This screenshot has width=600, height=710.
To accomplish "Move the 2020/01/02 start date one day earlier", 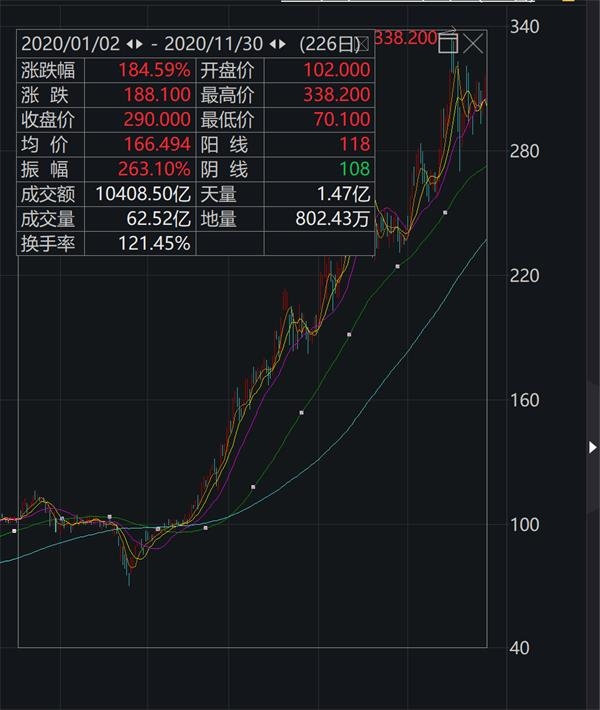I will 129,44.
